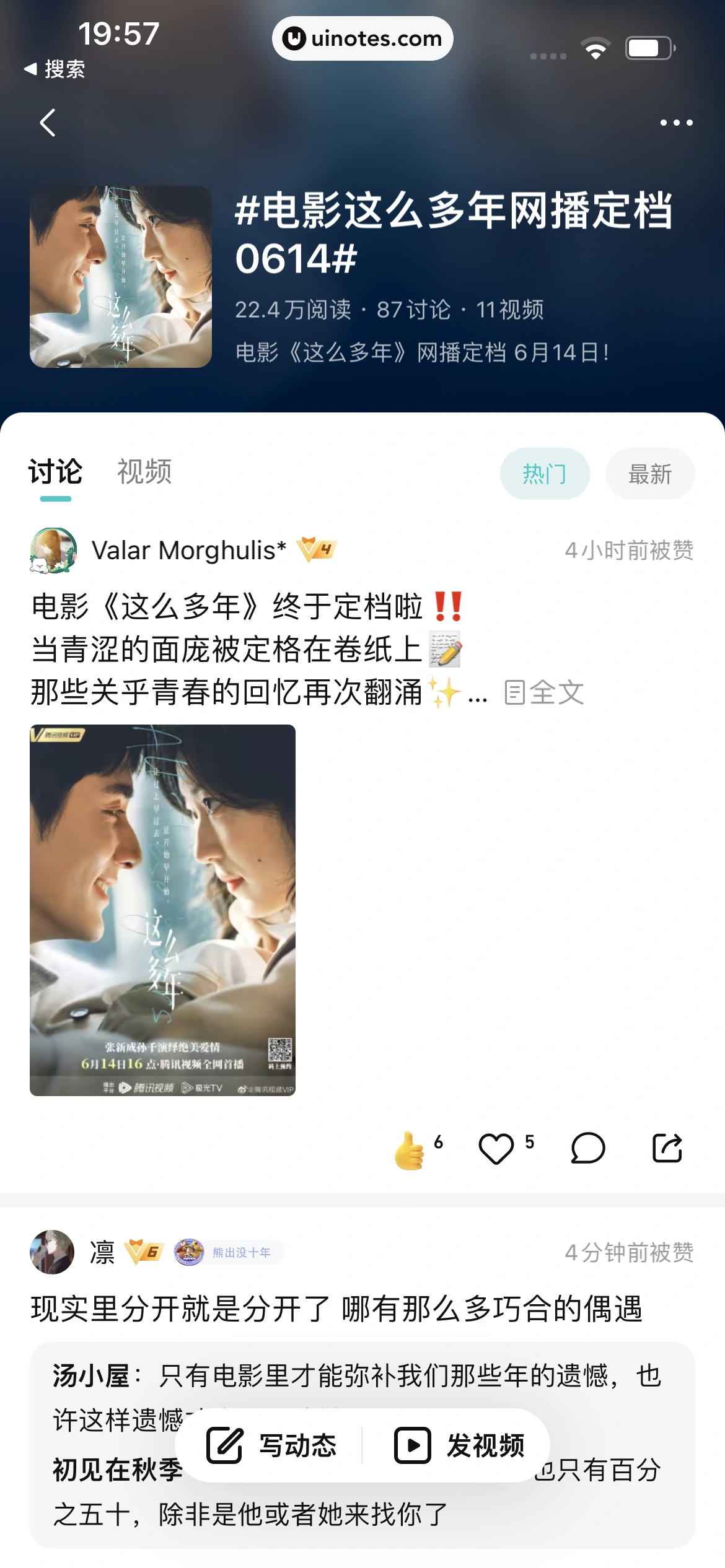Share Valar Morghulis* post

point(667,1149)
